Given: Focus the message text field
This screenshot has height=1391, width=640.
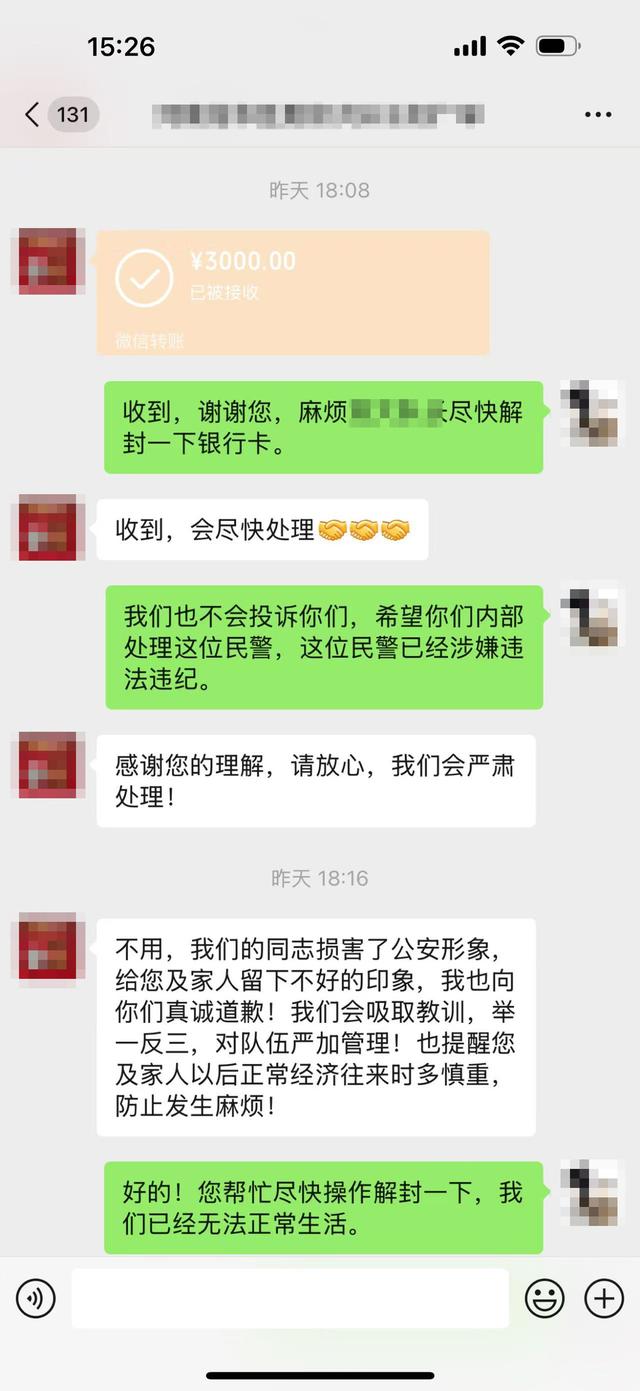Looking at the screenshot, I should [290, 1298].
